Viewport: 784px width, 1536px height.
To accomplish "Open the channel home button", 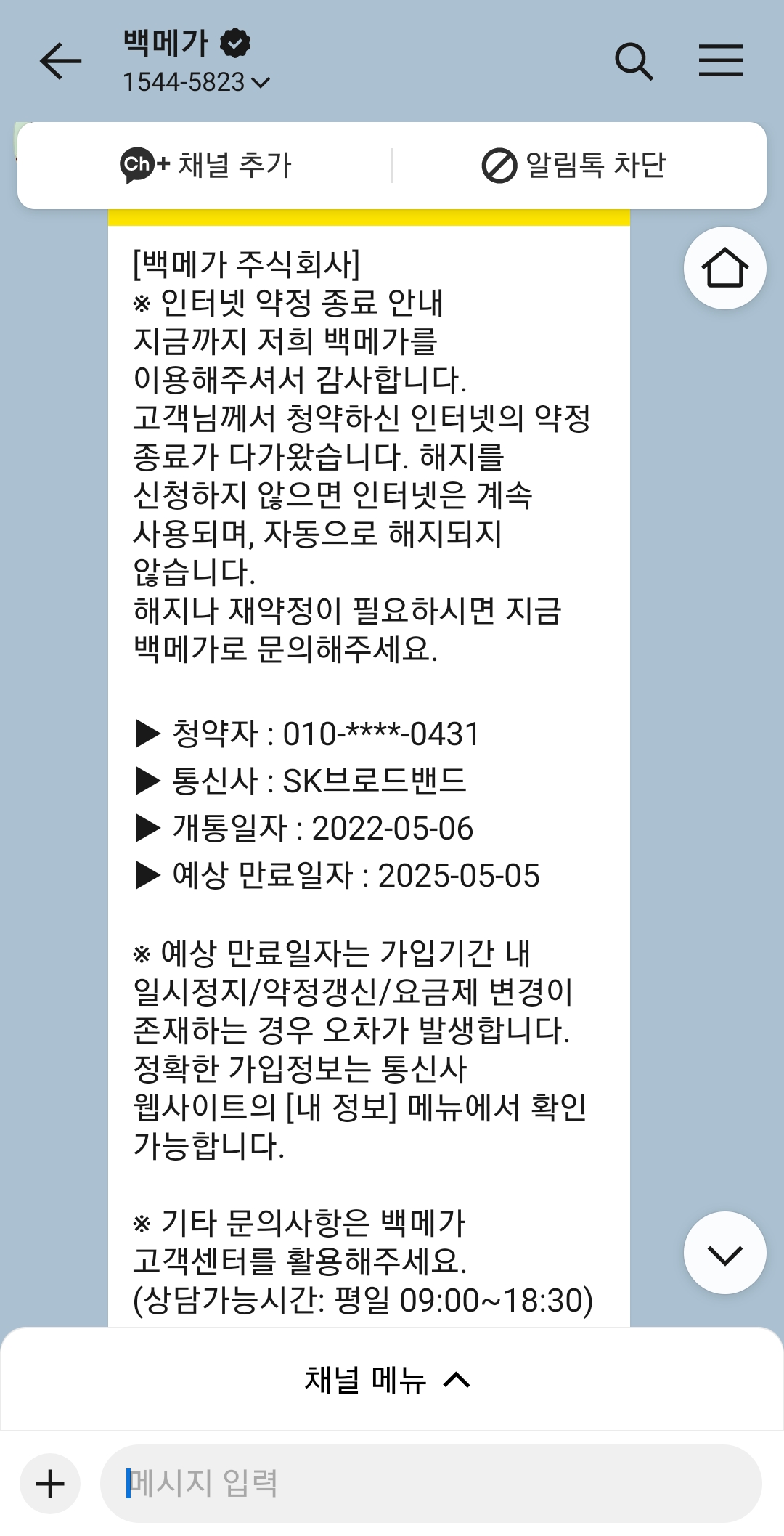I will pos(724,268).
